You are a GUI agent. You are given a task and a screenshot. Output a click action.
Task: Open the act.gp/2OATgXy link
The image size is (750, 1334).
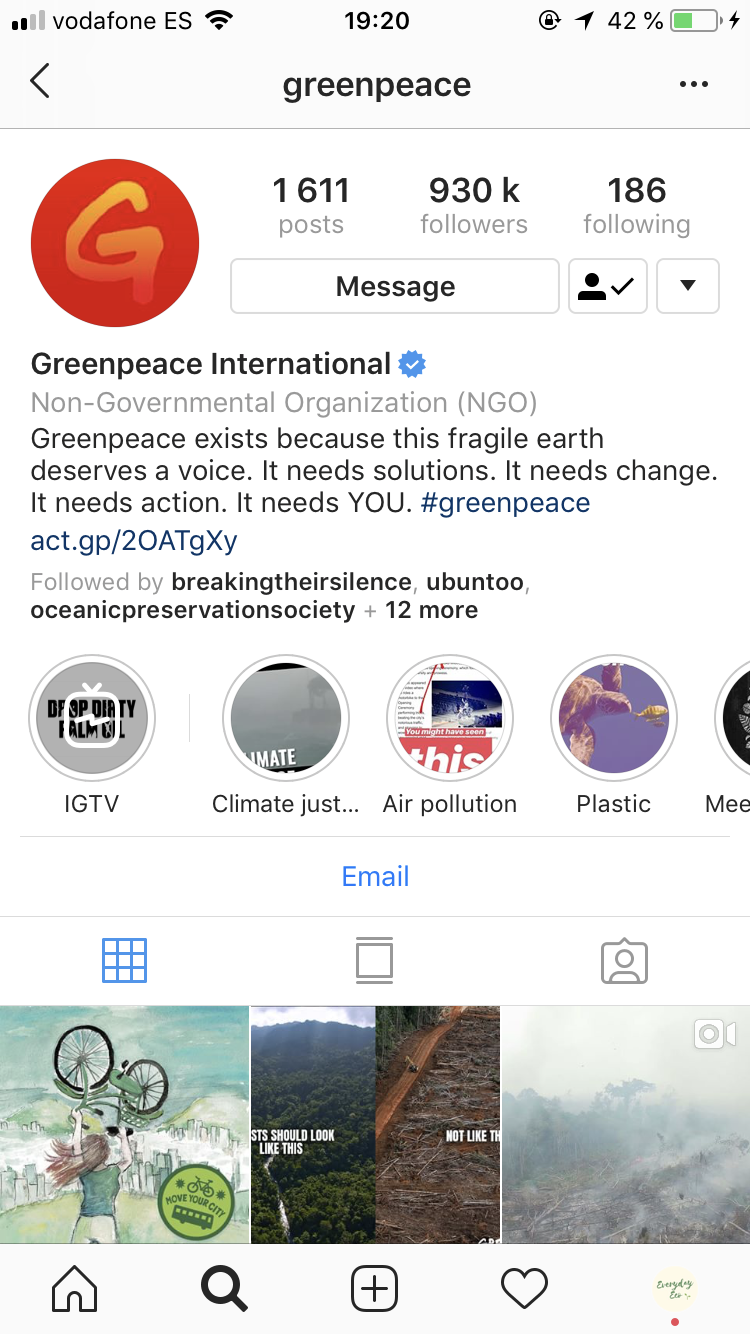(134, 541)
